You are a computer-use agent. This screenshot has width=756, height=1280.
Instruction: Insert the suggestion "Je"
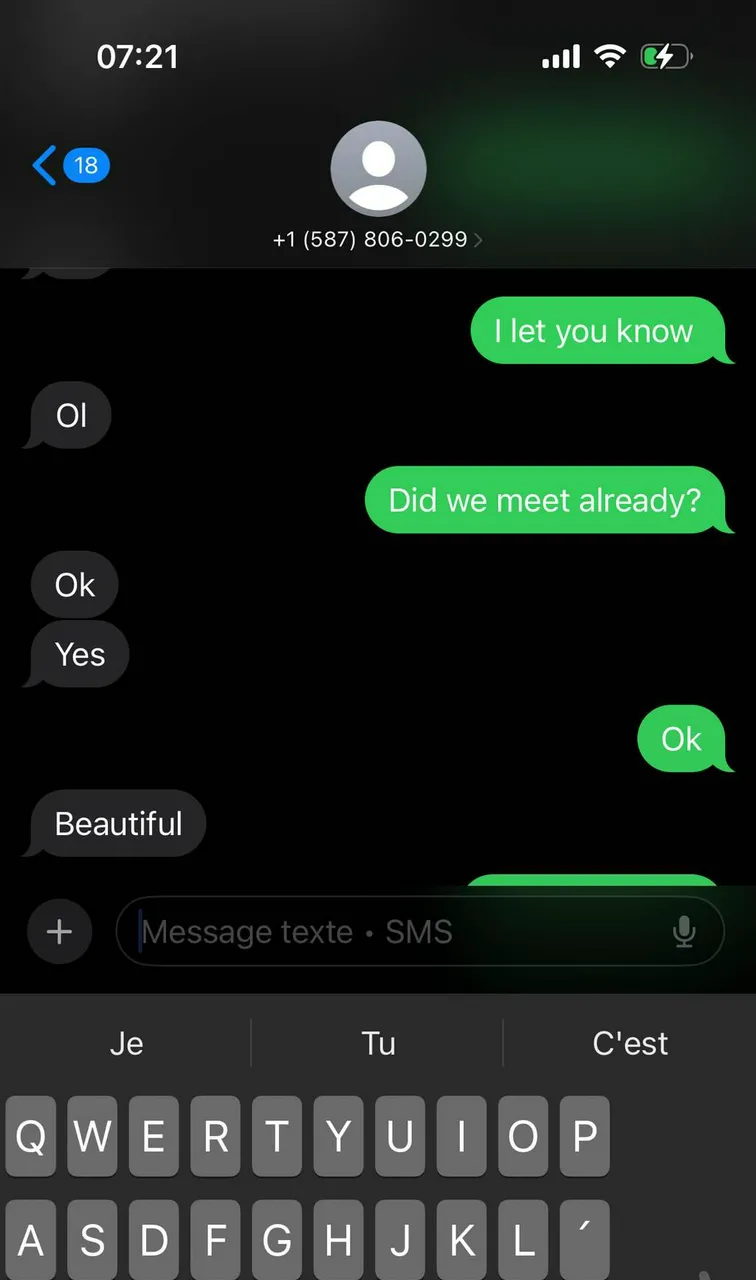tap(126, 1043)
